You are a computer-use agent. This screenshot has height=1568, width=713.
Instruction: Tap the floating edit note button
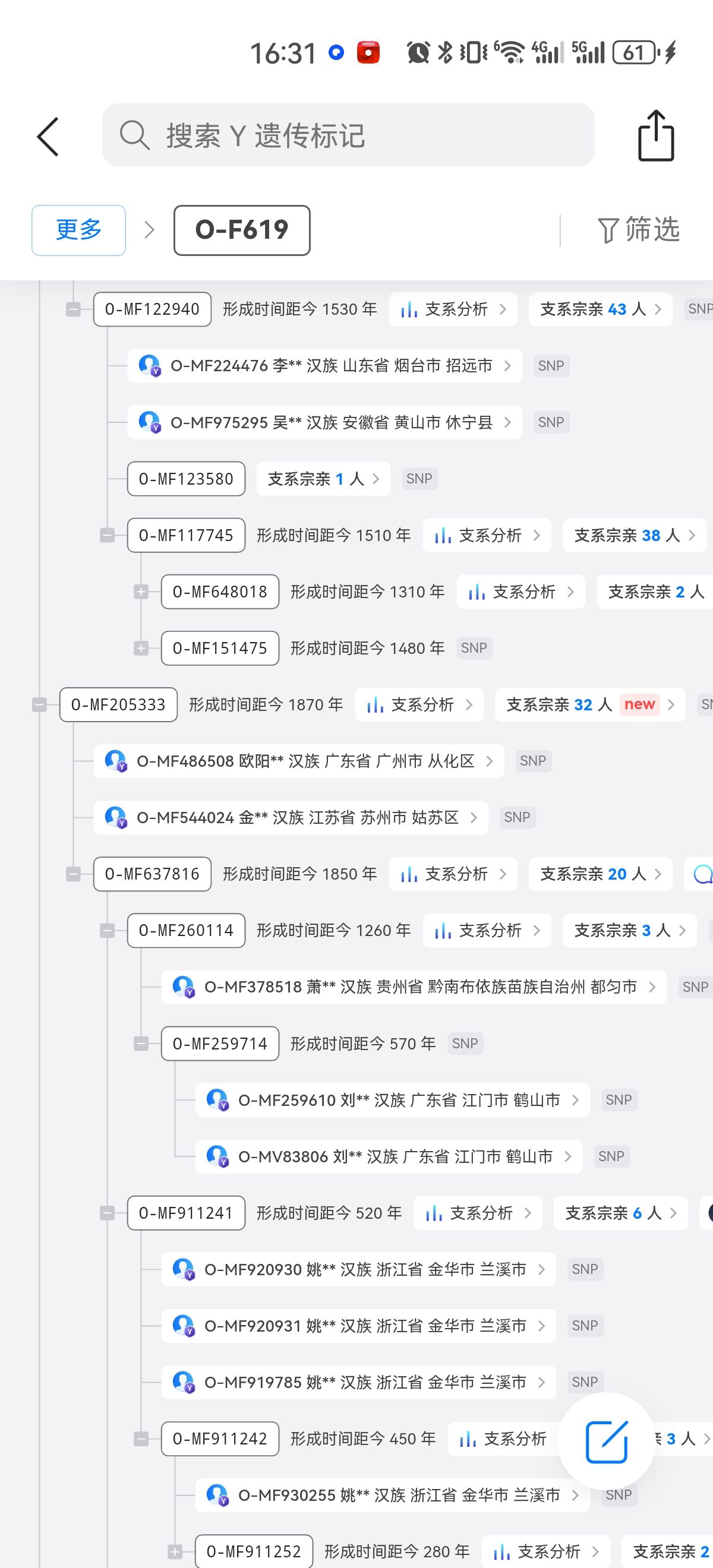(x=607, y=1441)
